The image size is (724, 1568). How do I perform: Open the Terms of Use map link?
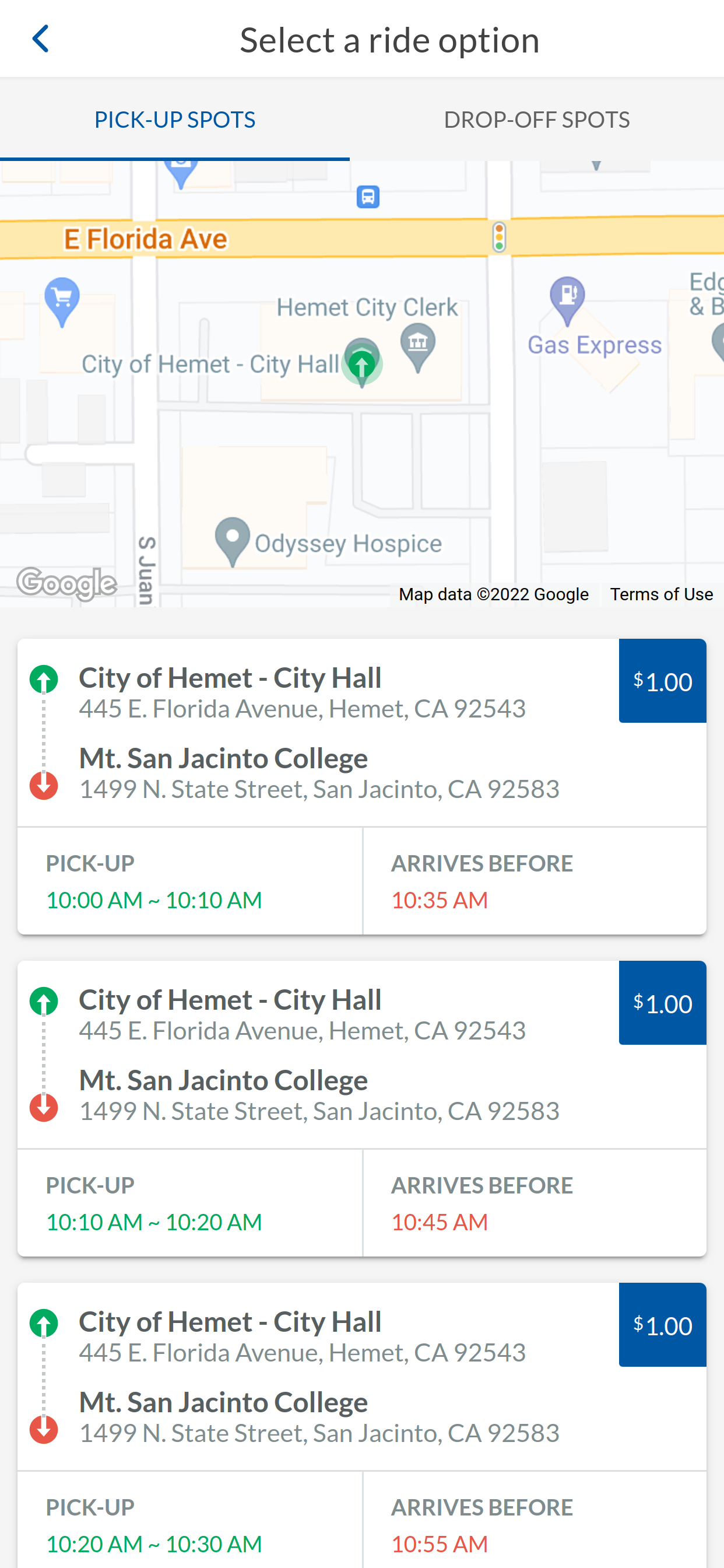[x=661, y=594]
